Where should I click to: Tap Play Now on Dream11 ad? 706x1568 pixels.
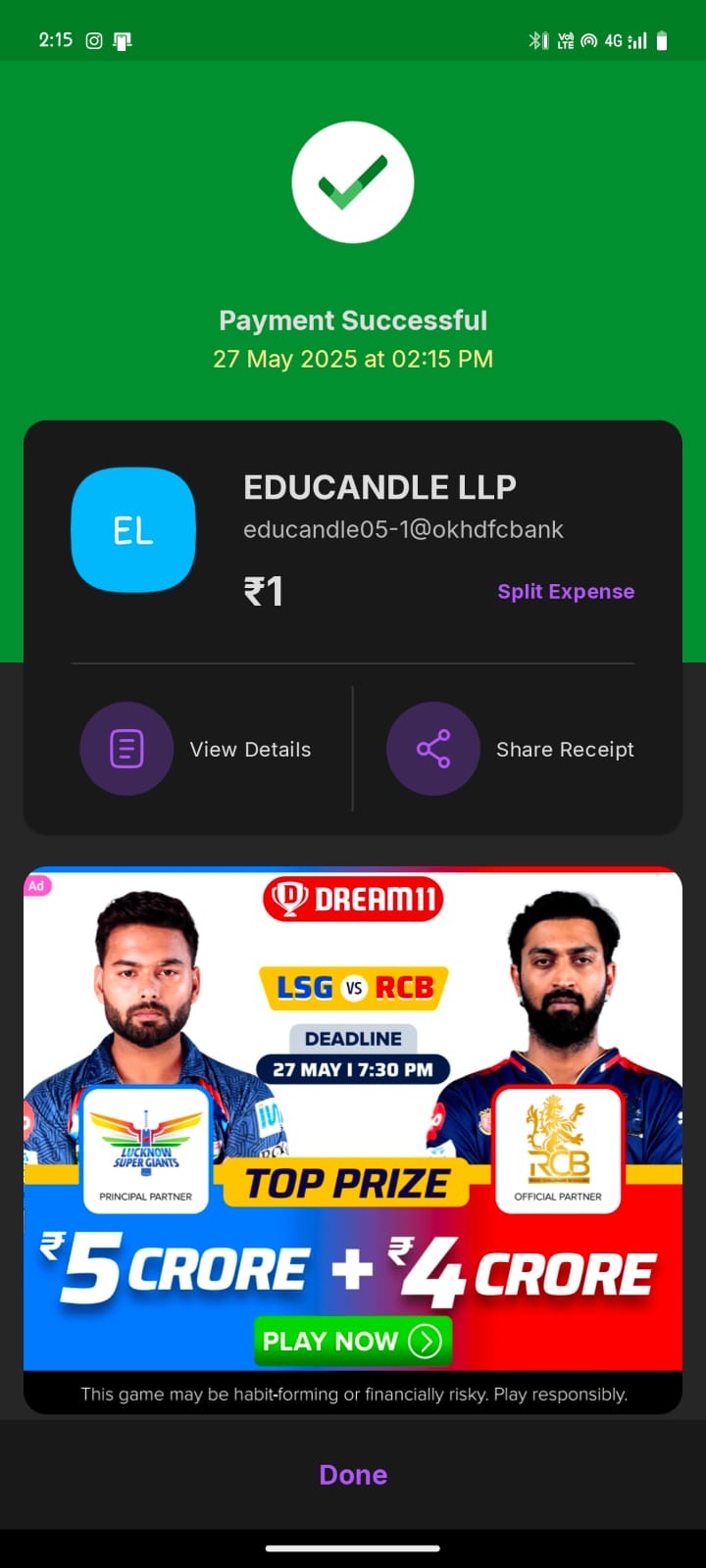coord(352,1341)
